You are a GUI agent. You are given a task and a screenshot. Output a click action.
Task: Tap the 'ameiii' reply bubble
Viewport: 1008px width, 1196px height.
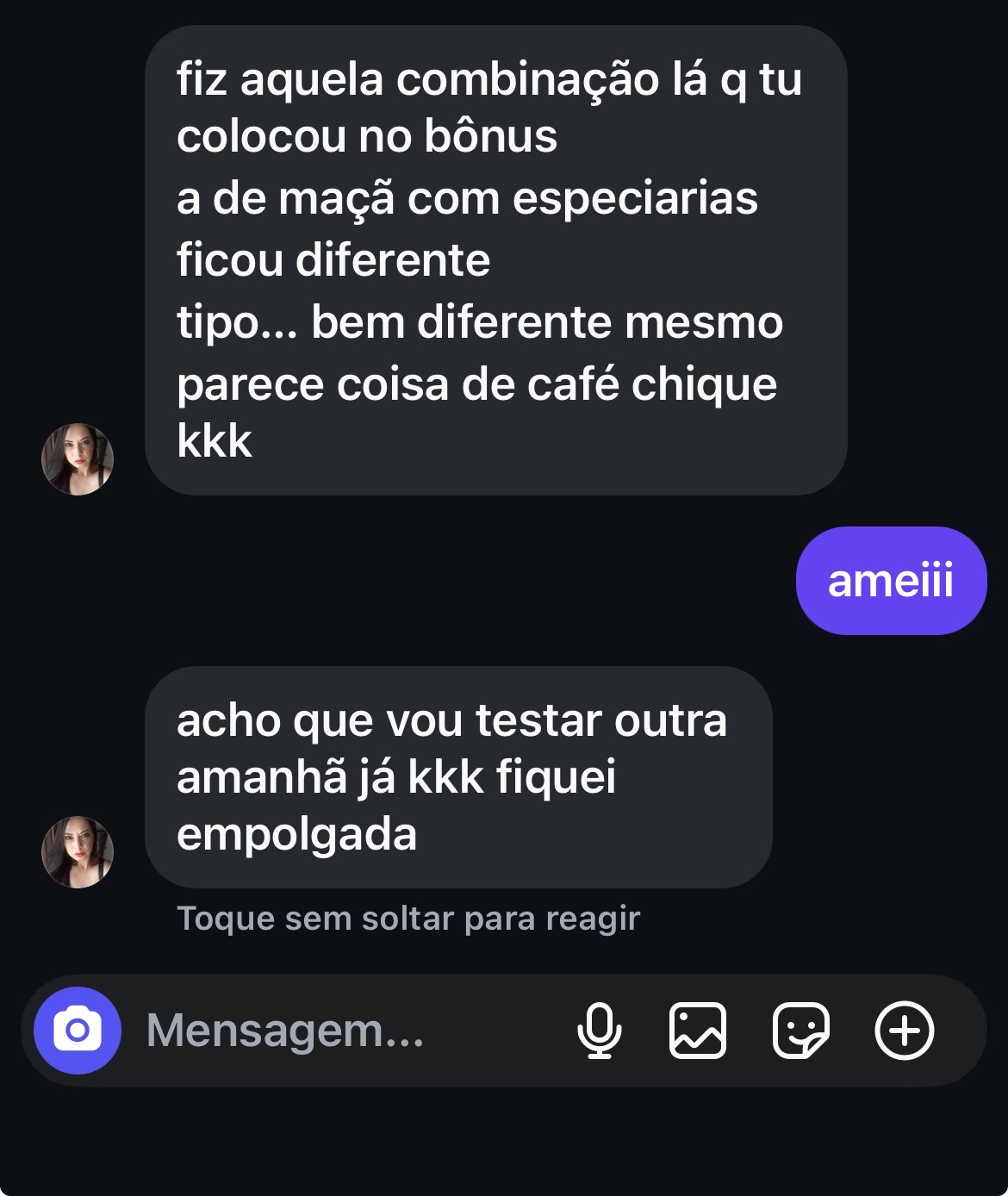click(892, 580)
